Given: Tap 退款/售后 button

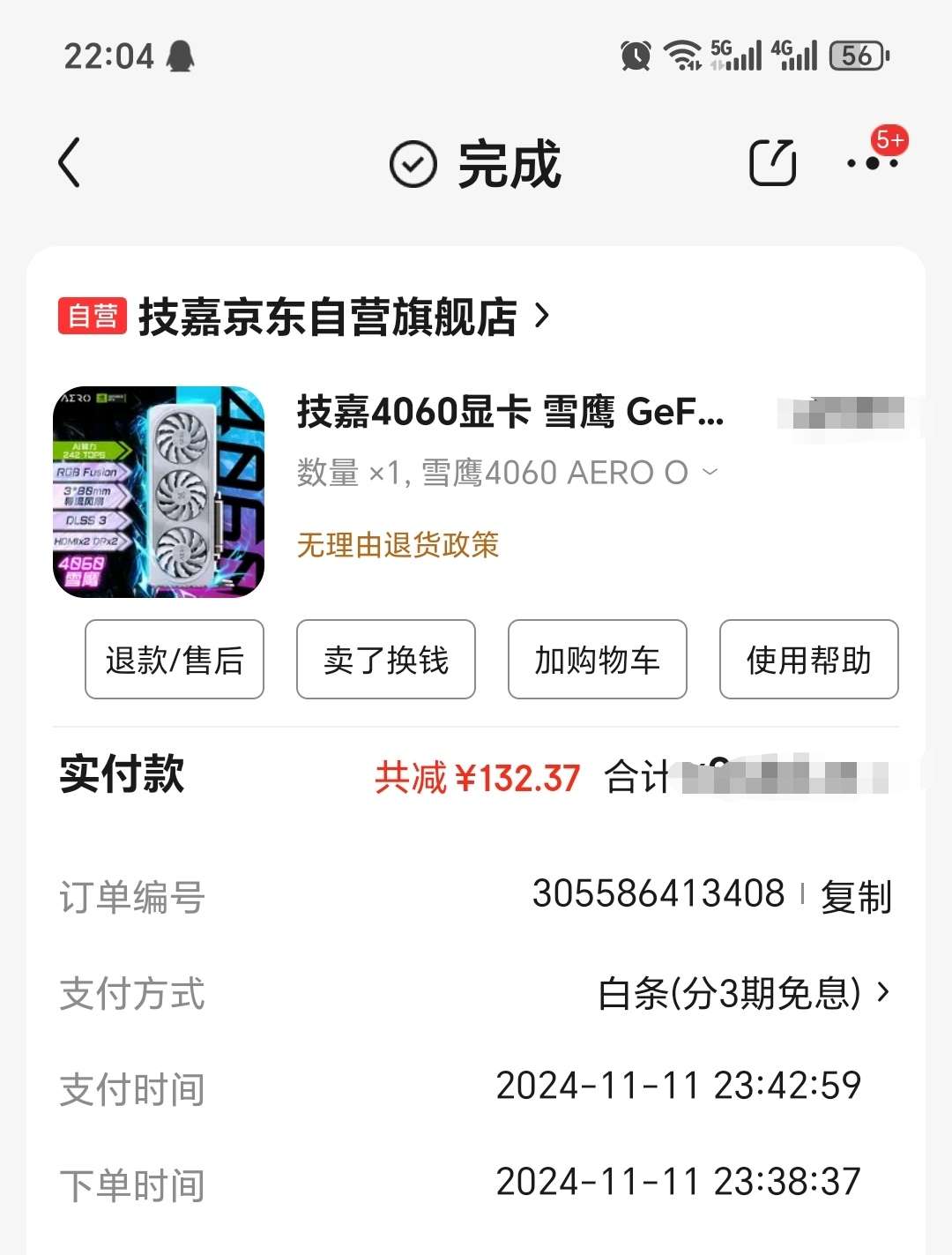Looking at the screenshot, I should point(175,660).
